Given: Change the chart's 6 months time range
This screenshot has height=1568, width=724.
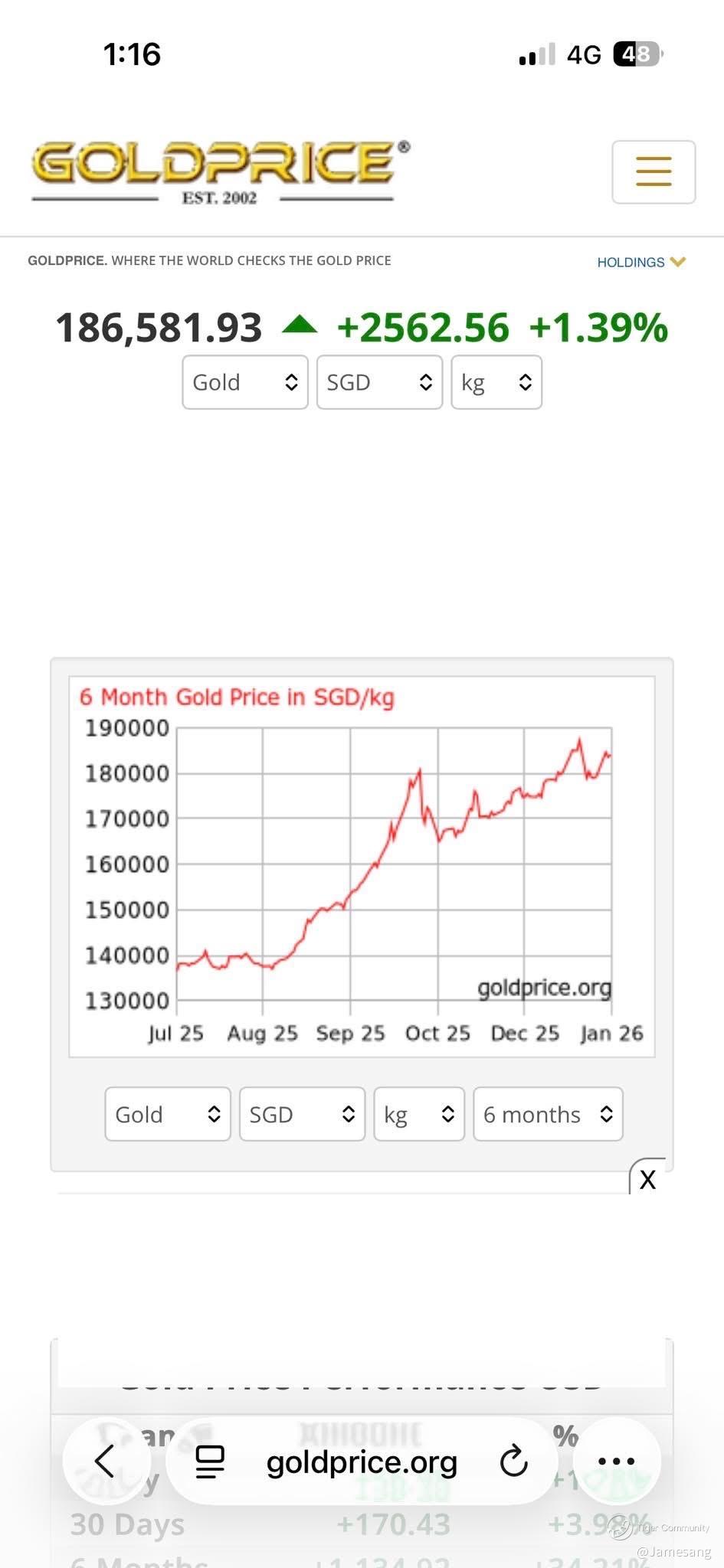Looking at the screenshot, I should click(x=548, y=1114).
